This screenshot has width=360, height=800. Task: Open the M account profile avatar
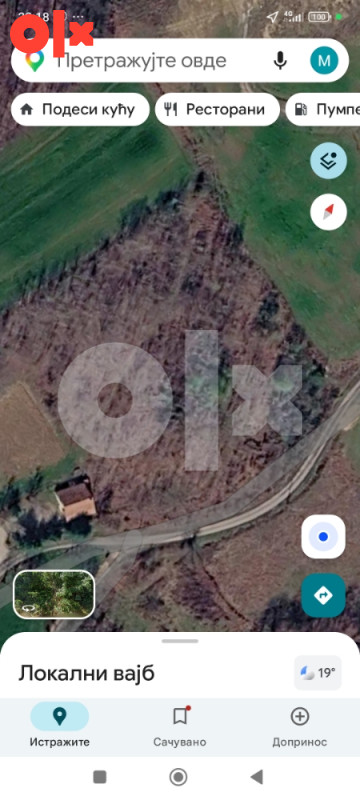click(324, 61)
